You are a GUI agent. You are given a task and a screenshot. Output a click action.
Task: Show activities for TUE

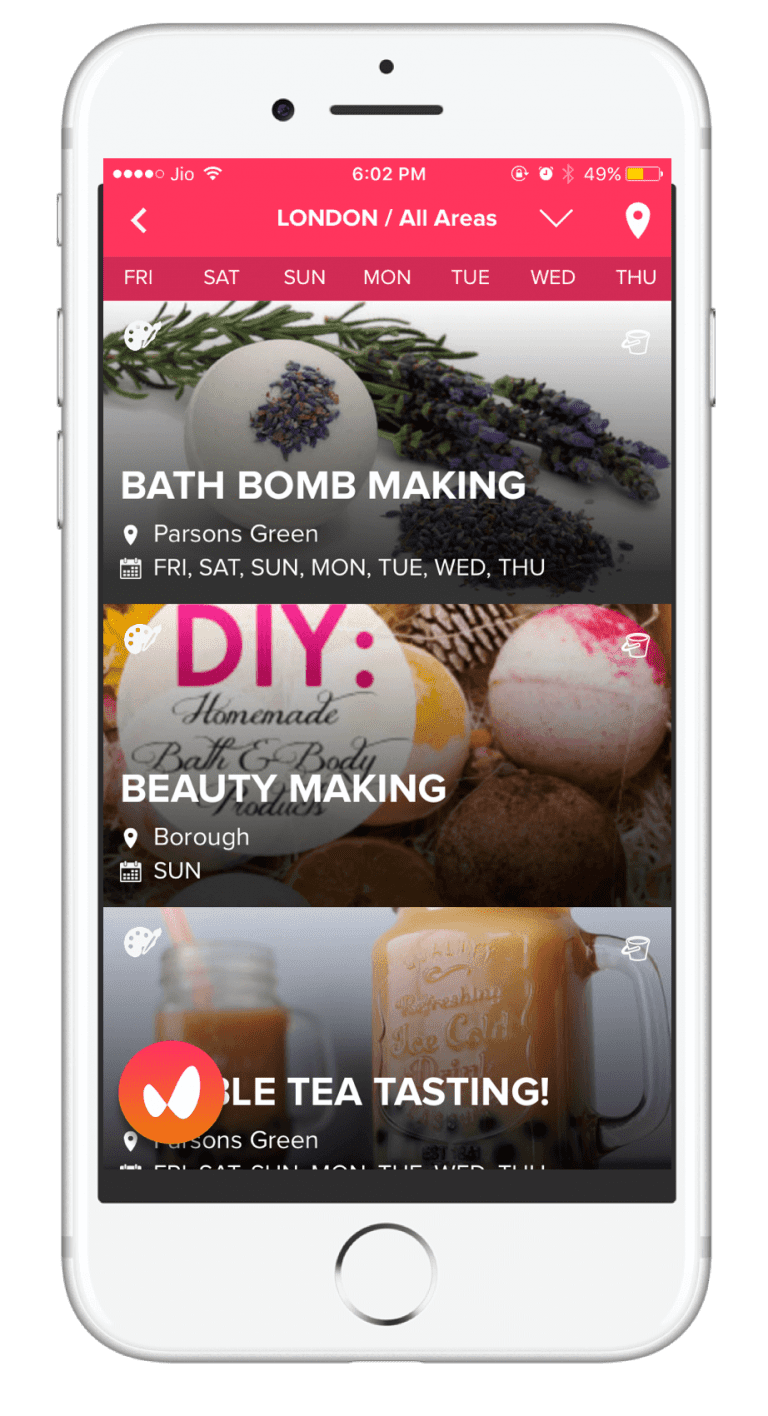click(x=470, y=278)
